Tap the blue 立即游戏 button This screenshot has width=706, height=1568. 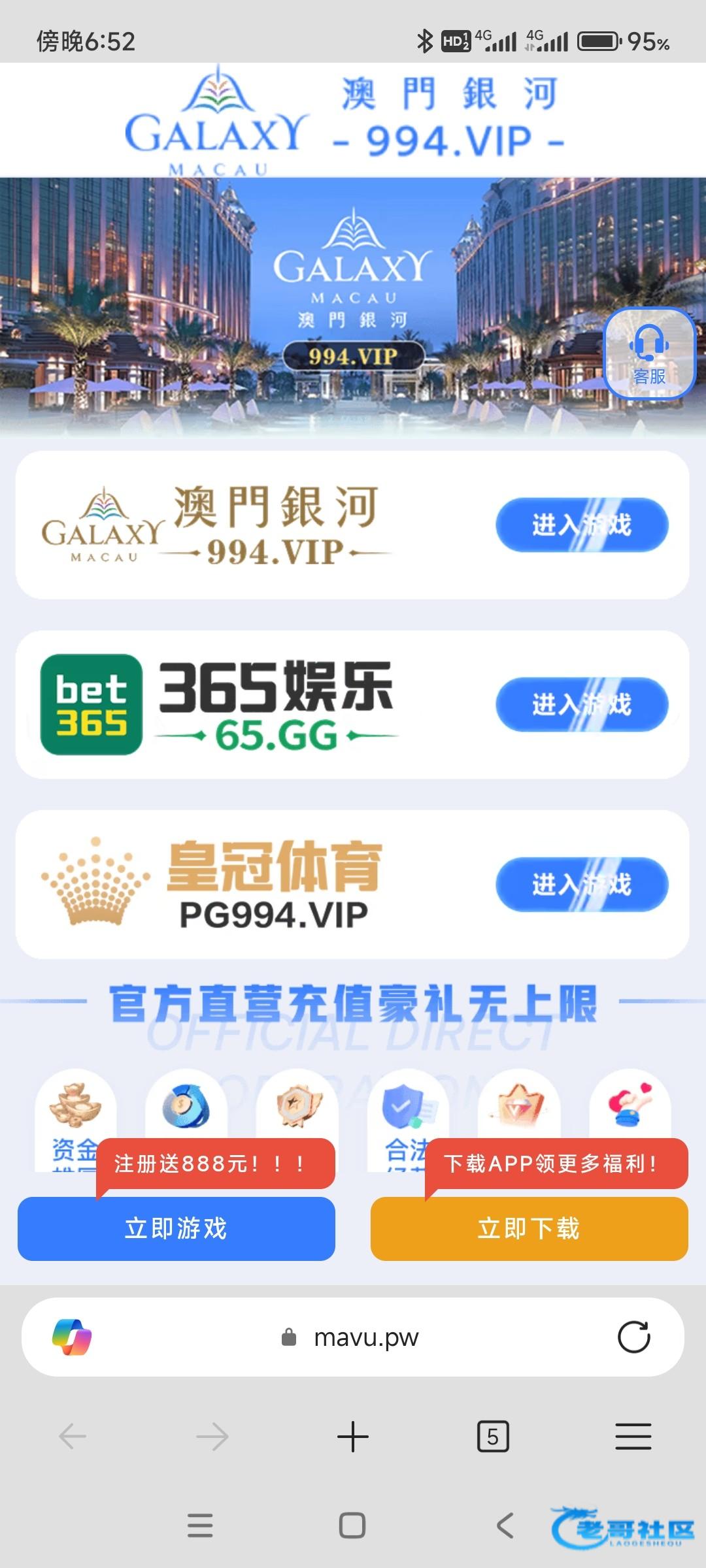(x=176, y=1228)
